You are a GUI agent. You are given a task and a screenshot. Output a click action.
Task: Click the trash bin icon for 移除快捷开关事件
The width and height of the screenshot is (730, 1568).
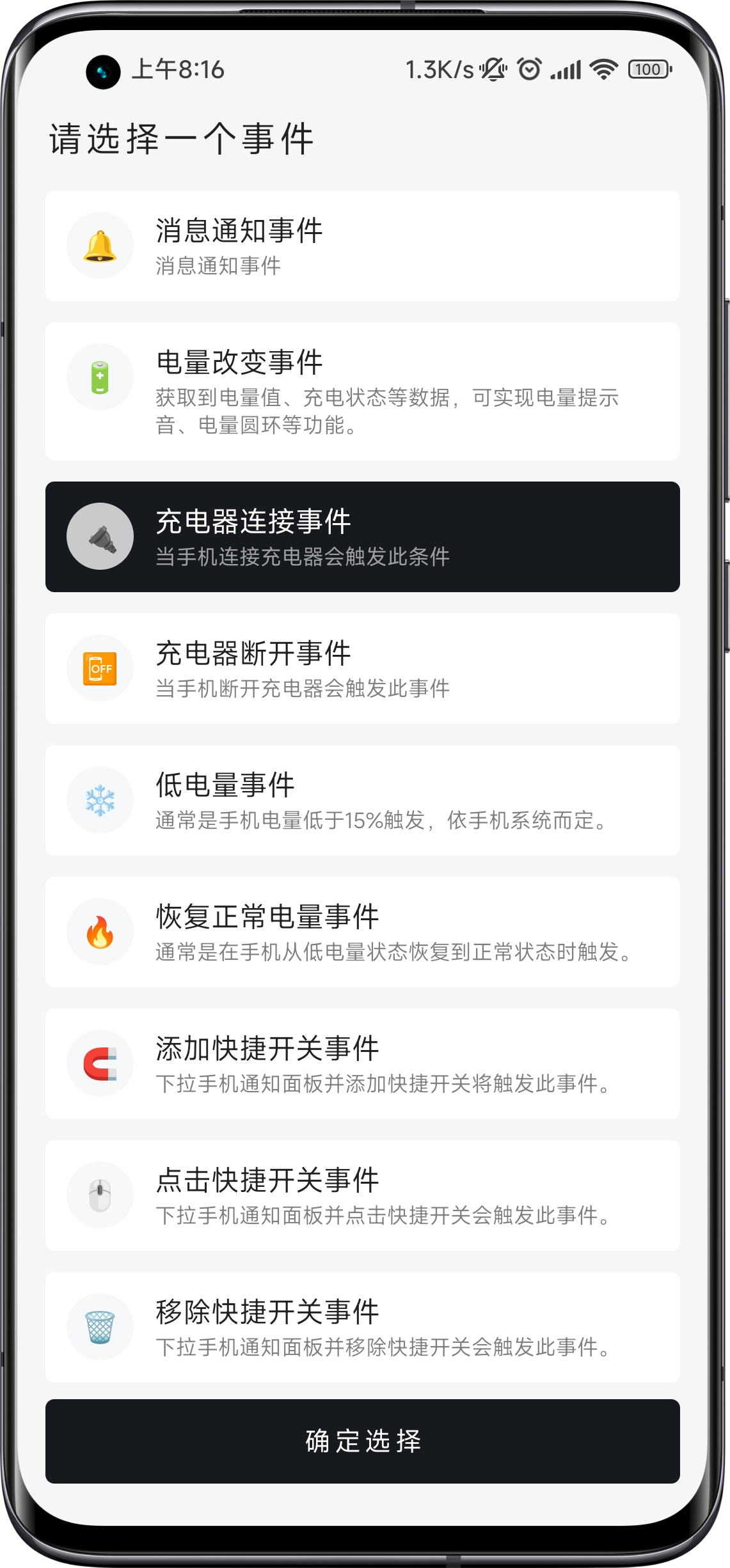[100, 1327]
